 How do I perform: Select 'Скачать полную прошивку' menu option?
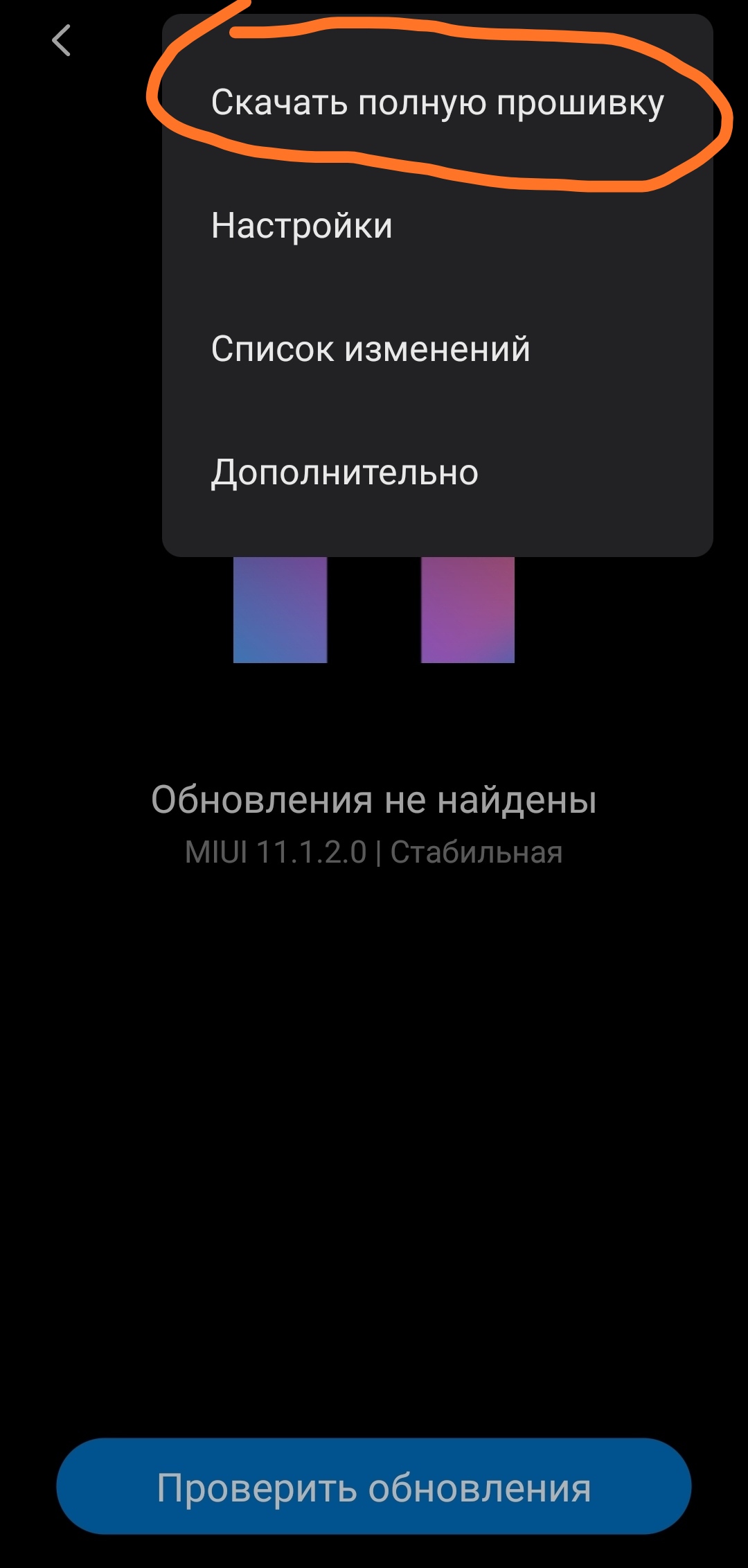point(437,103)
